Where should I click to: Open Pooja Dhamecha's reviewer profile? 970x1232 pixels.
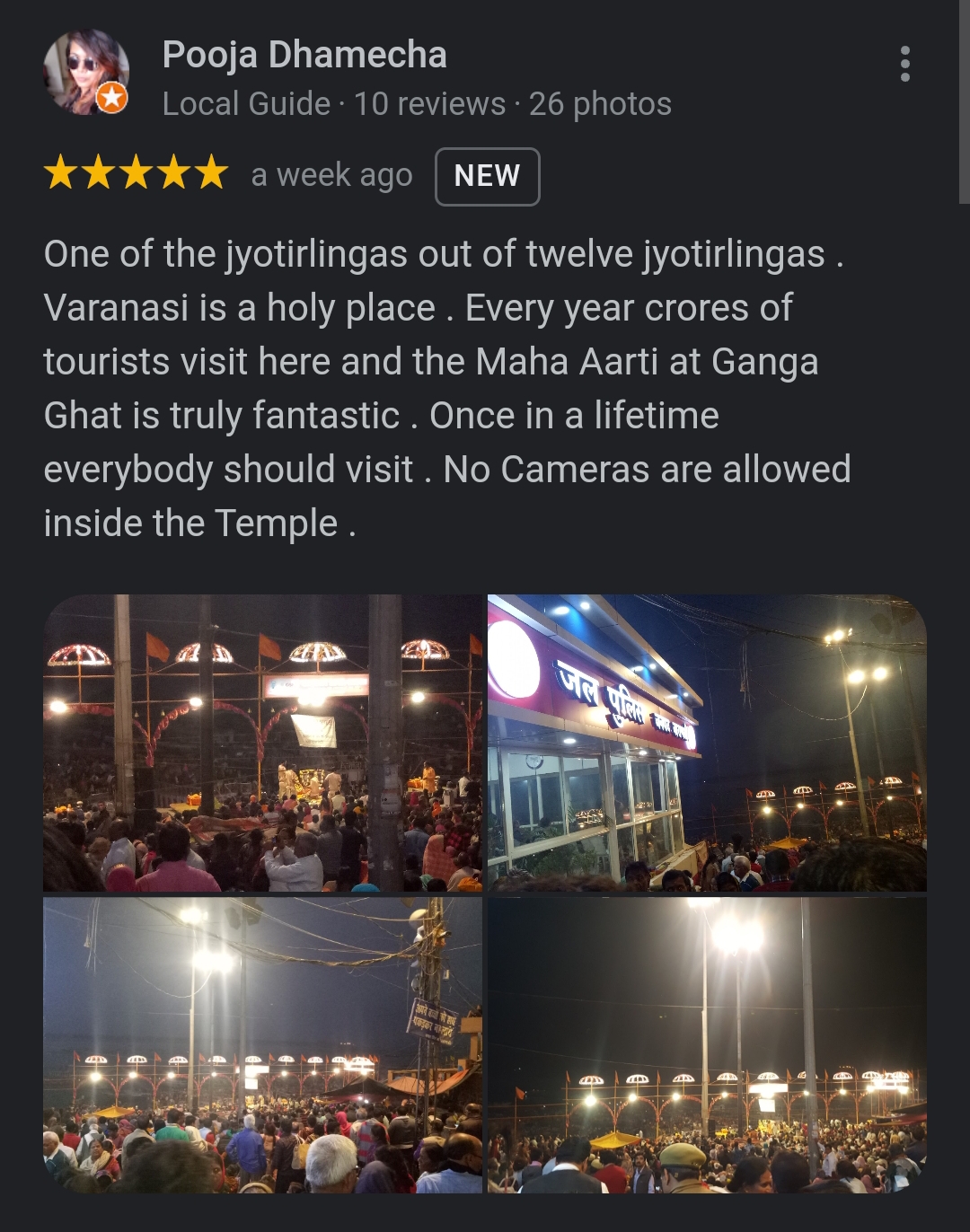click(x=304, y=56)
